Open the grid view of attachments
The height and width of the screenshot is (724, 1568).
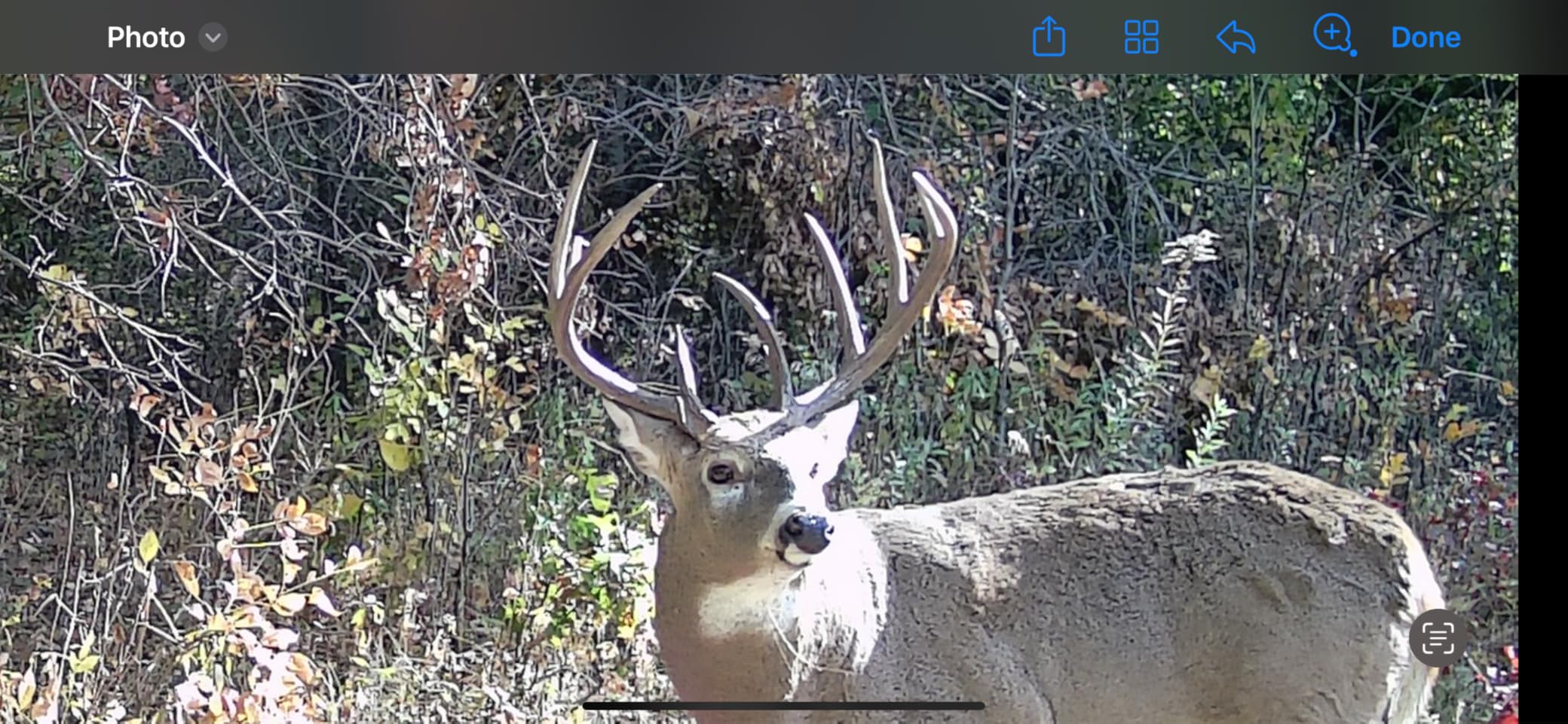[1141, 37]
